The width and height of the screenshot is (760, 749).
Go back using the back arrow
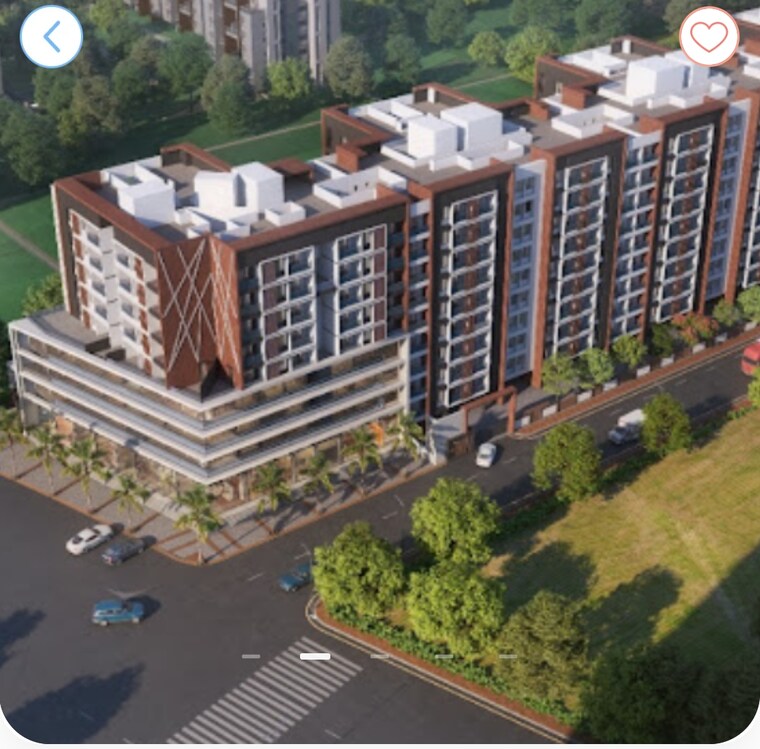(51, 37)
